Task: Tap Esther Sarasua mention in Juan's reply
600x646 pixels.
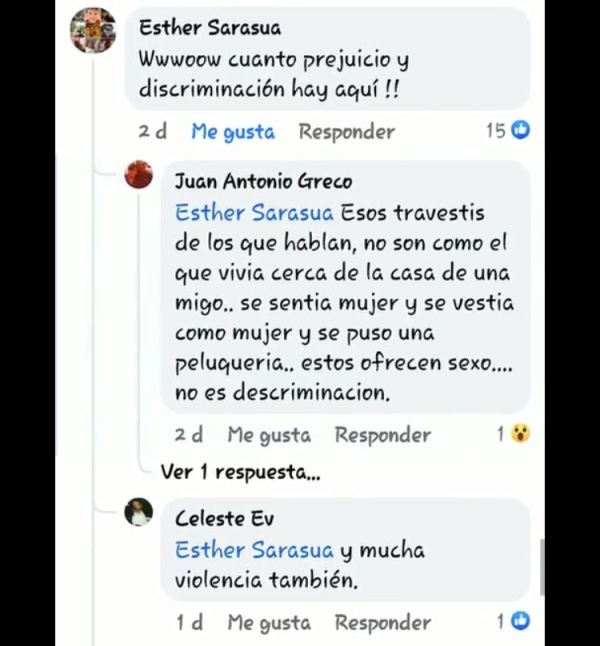Action: pos(254,213)
